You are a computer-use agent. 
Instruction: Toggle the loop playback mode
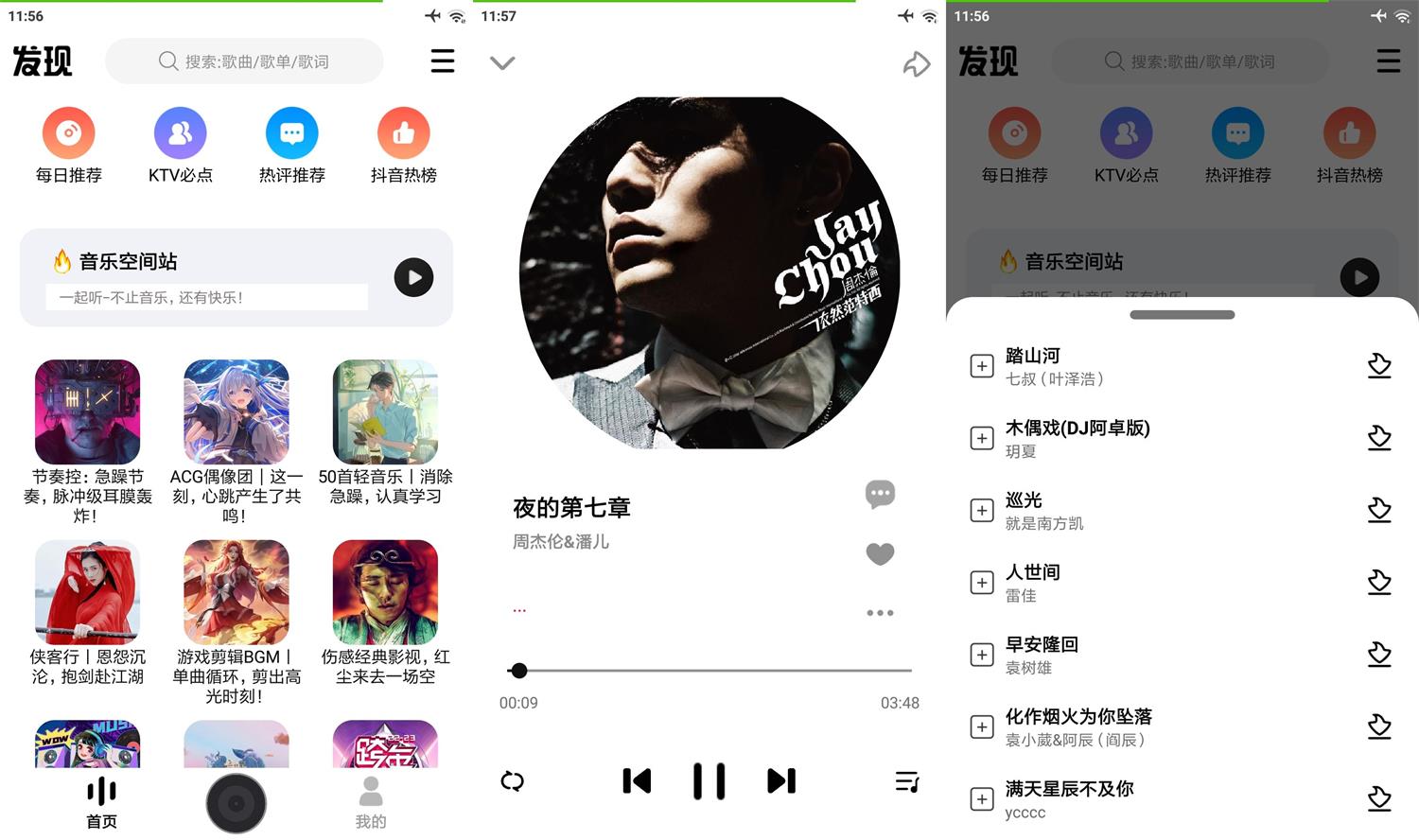pyautogui.click(x=512, y=781)
